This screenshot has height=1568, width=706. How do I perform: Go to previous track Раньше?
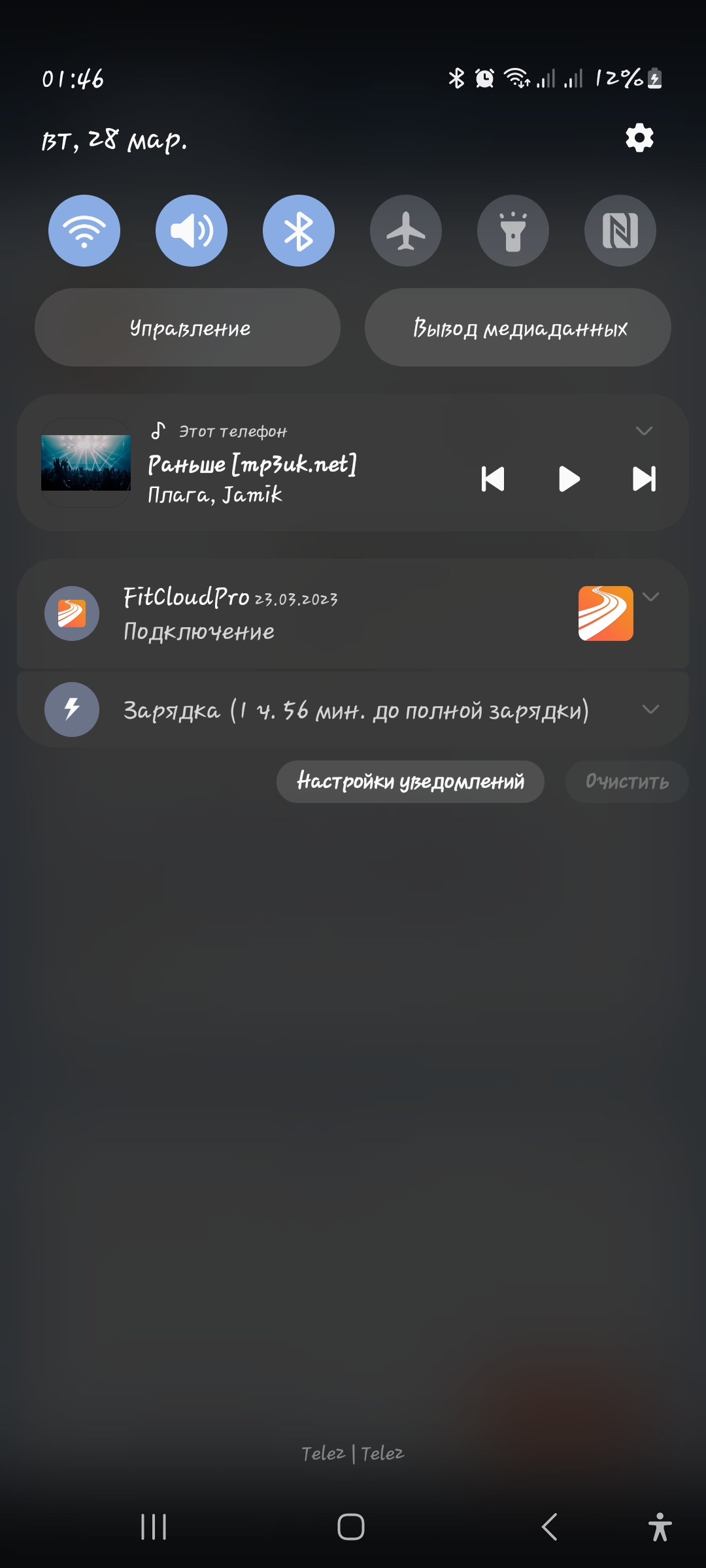494,479
